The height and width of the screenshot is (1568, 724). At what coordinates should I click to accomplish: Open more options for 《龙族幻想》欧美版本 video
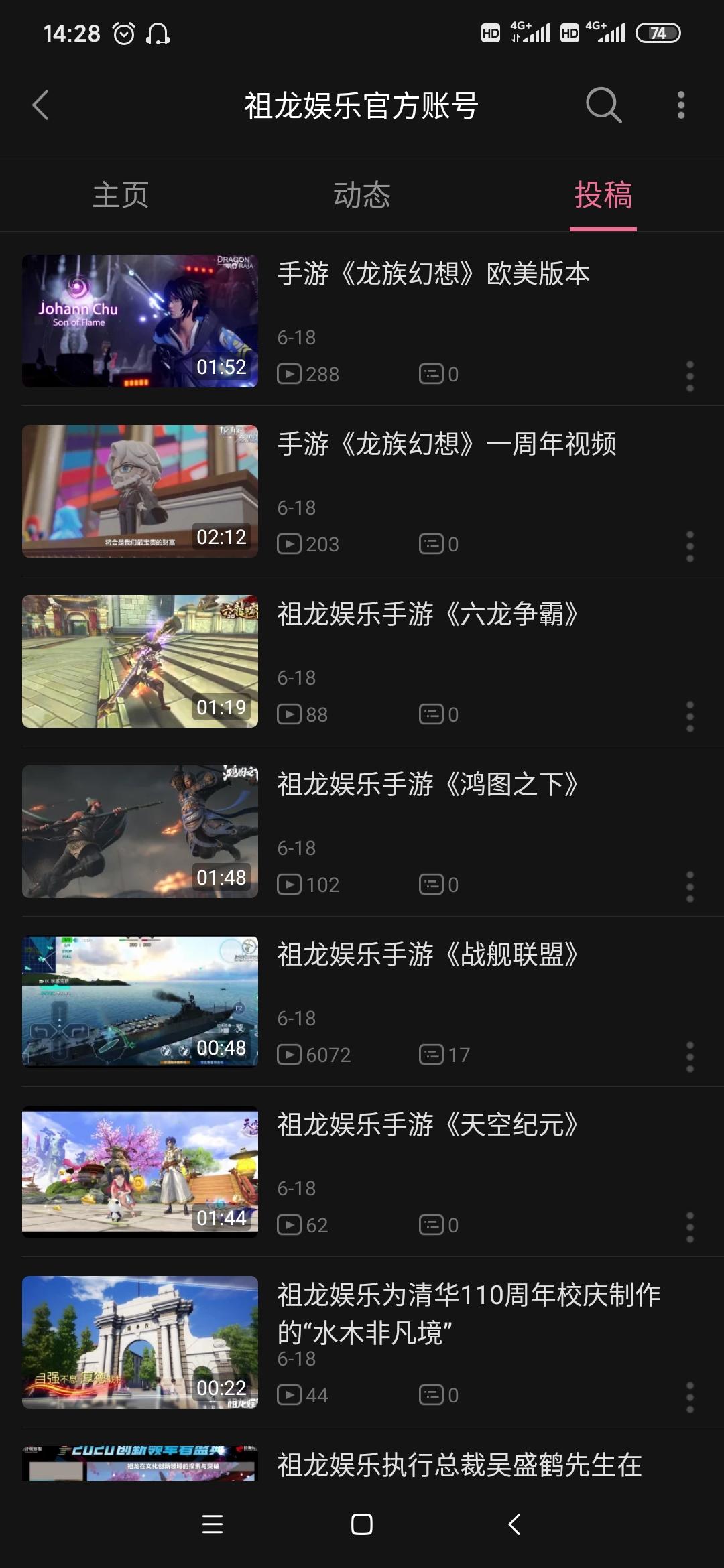point(690,376)
